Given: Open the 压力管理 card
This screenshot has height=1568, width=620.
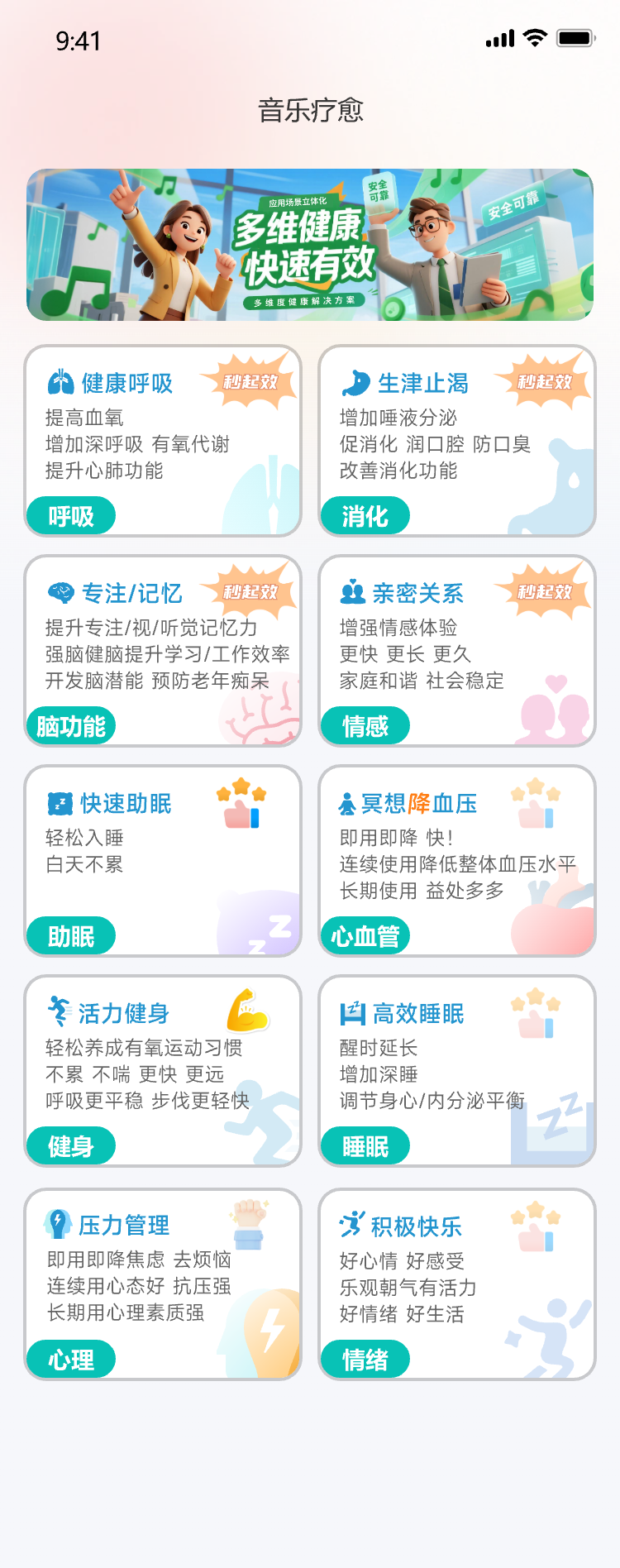Looking at the screenshot, I should 163,1284.
